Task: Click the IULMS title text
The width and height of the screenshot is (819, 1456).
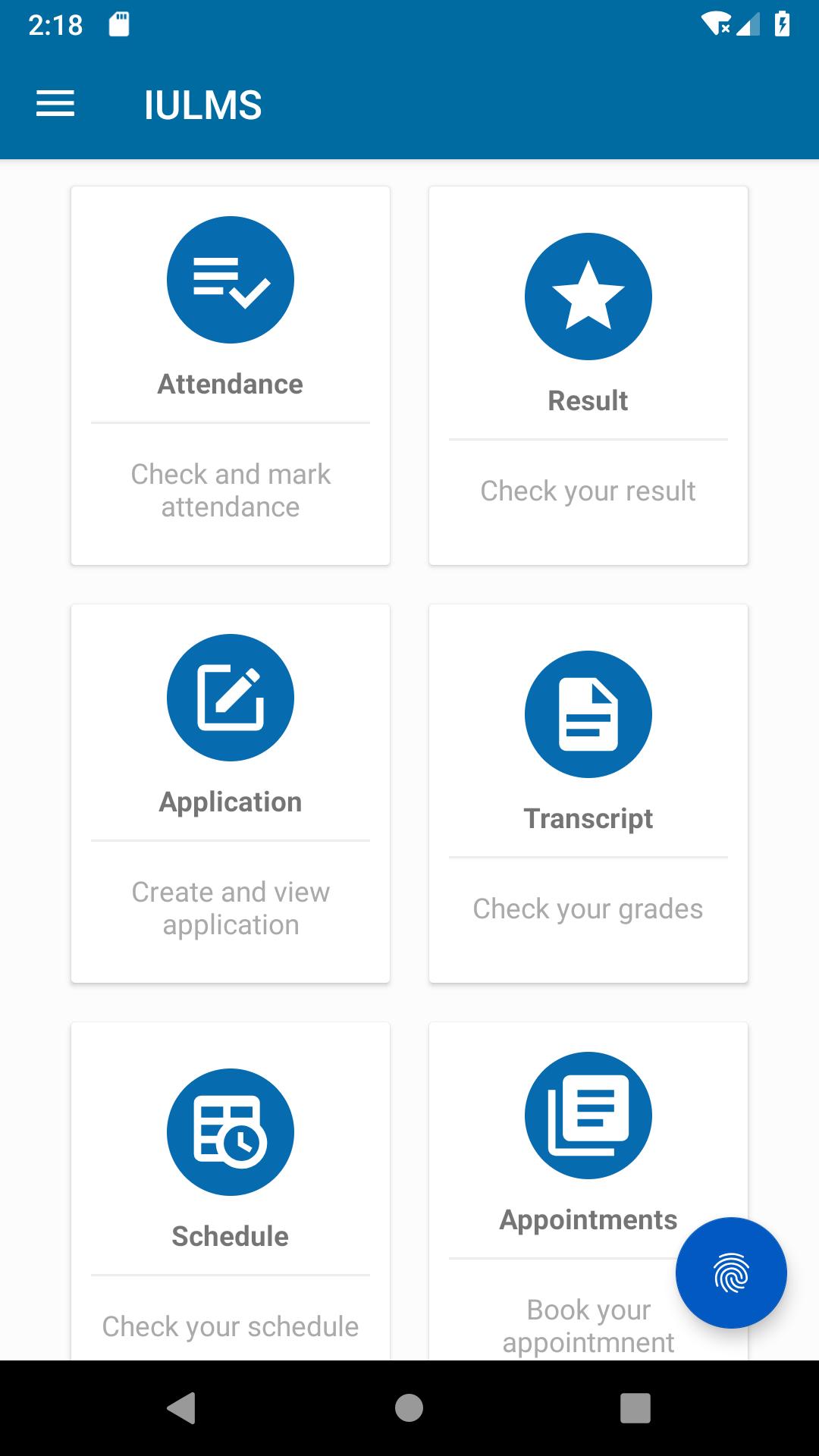Action: pos(202,104)
